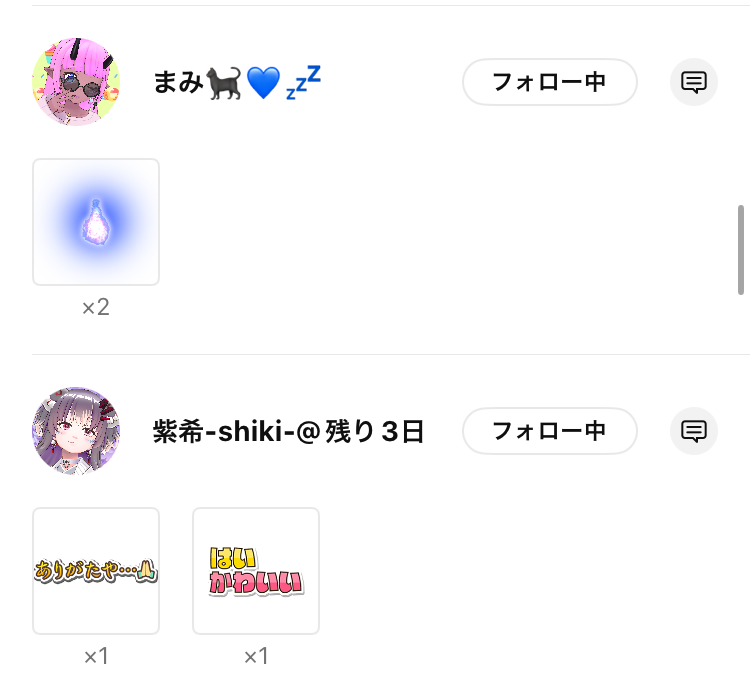The image size is (750, 699).
Task: Open the message icon beside まみ
Action: click(x=694, y=82)
